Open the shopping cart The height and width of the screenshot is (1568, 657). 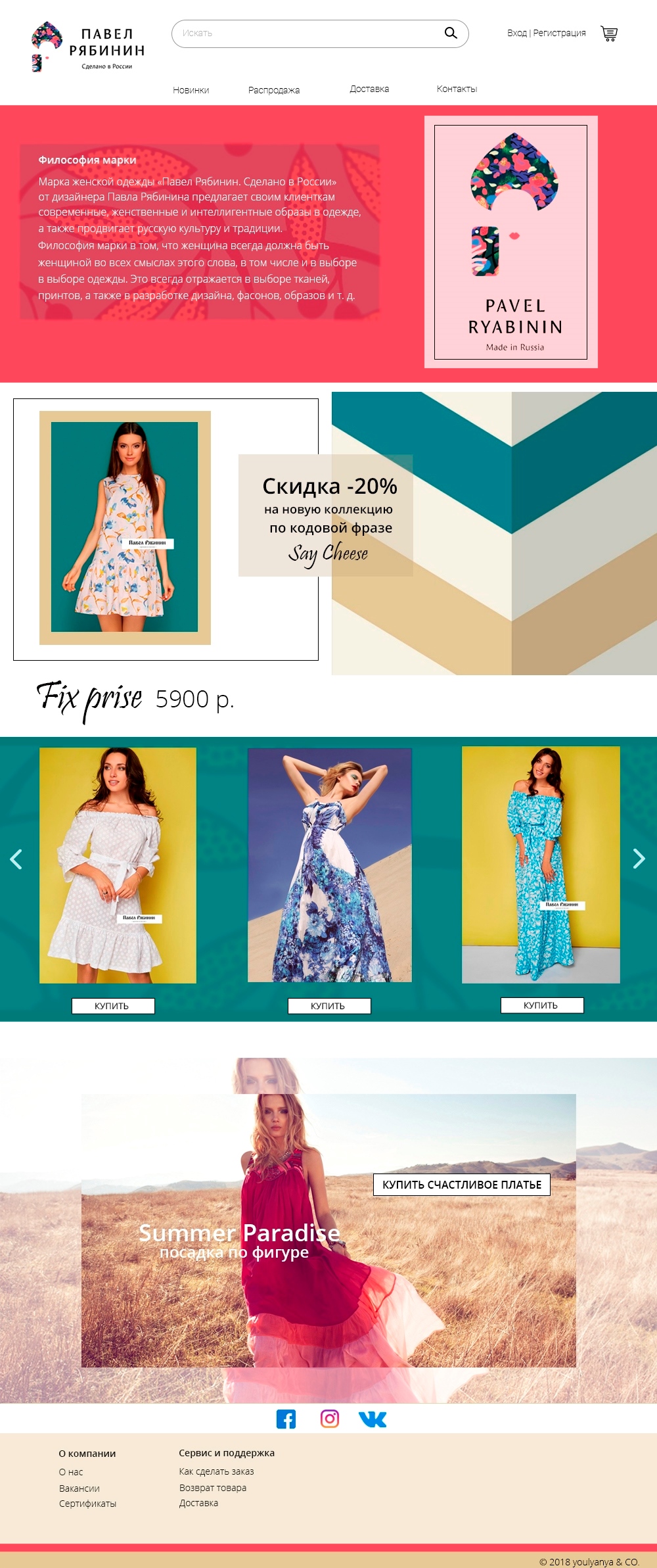click(x=609, y=34)
